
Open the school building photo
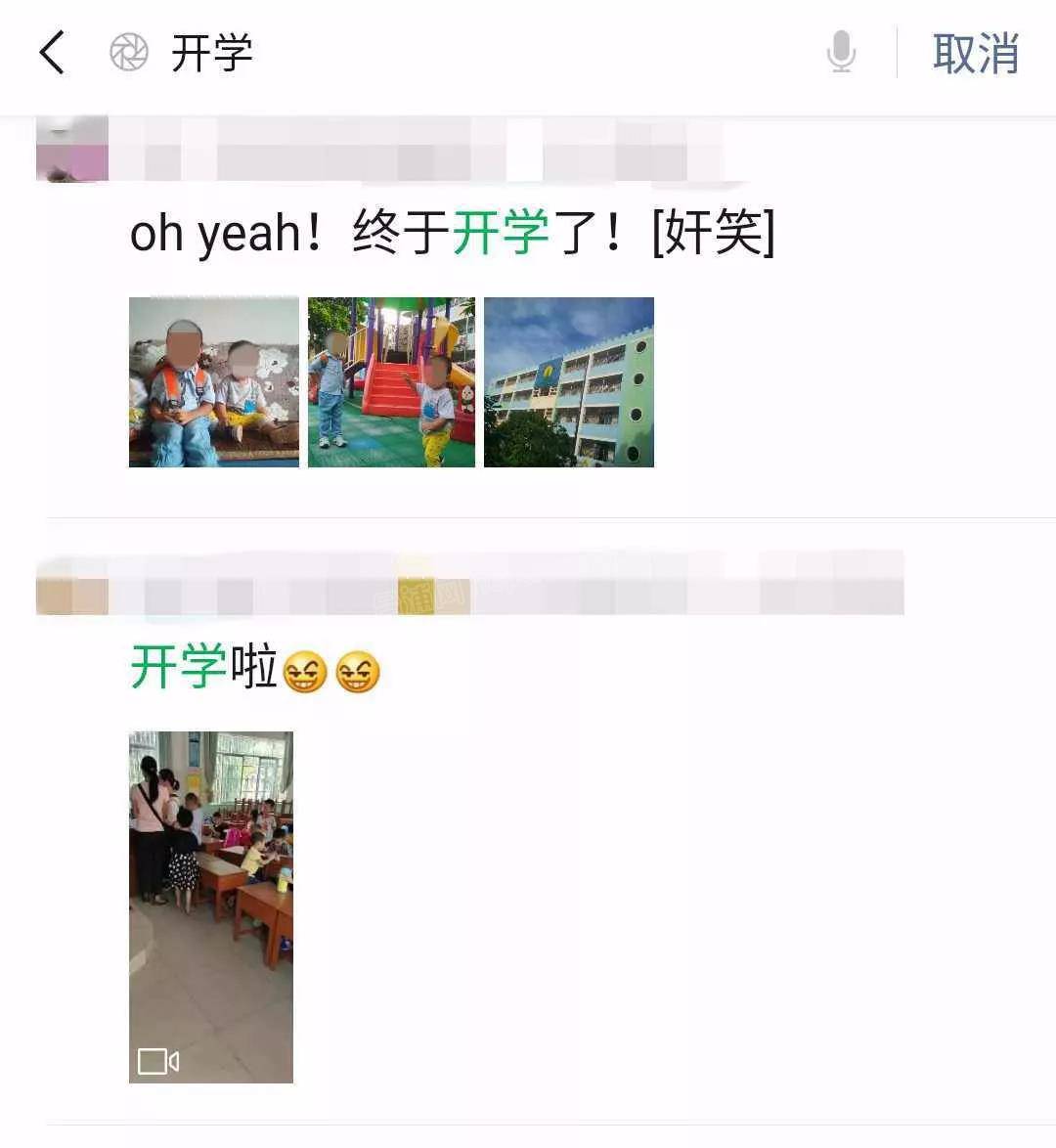point(569,382)
